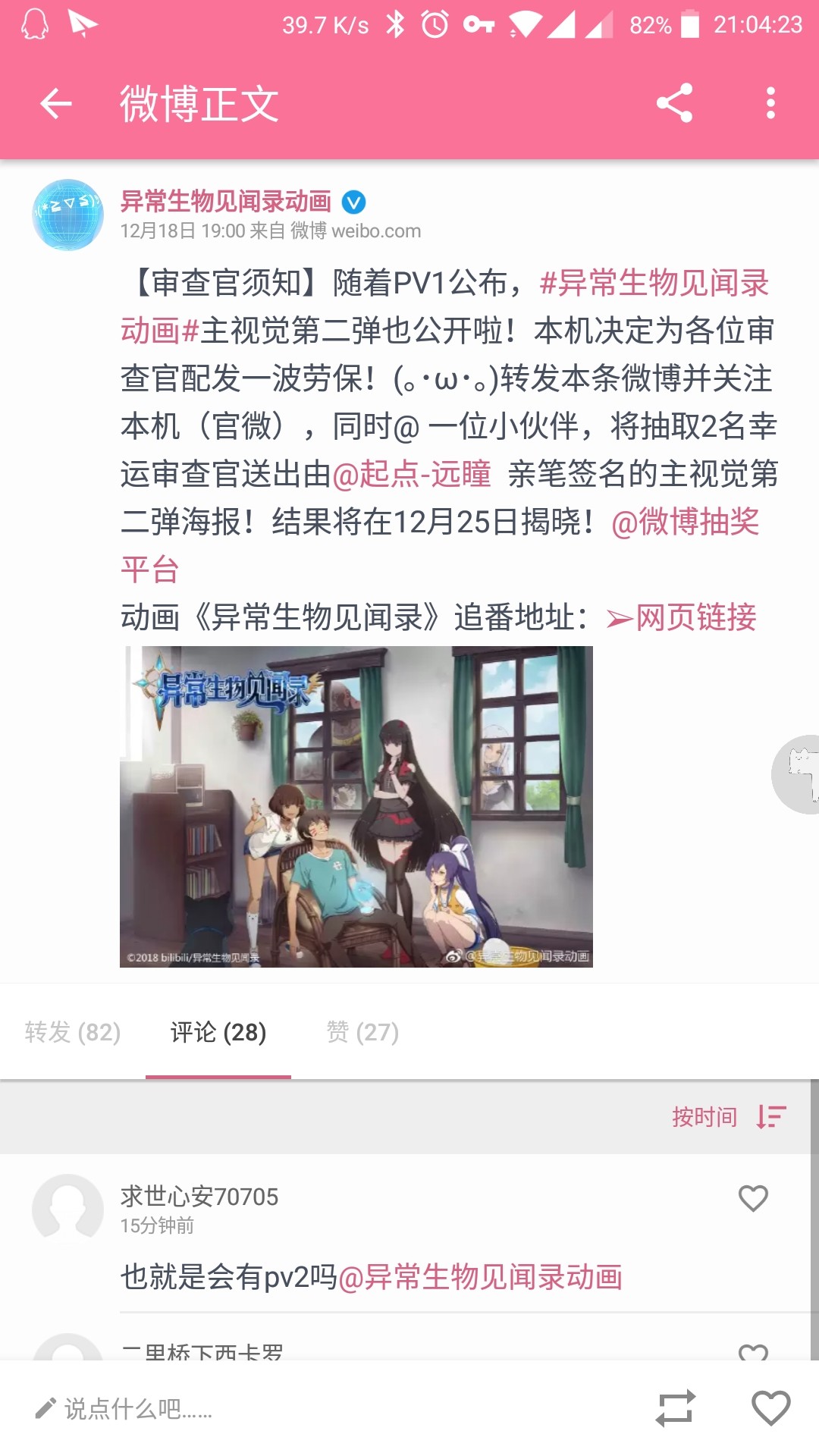Open hashtag #异常生物见闻录动画# topic

tap(654, 284)
